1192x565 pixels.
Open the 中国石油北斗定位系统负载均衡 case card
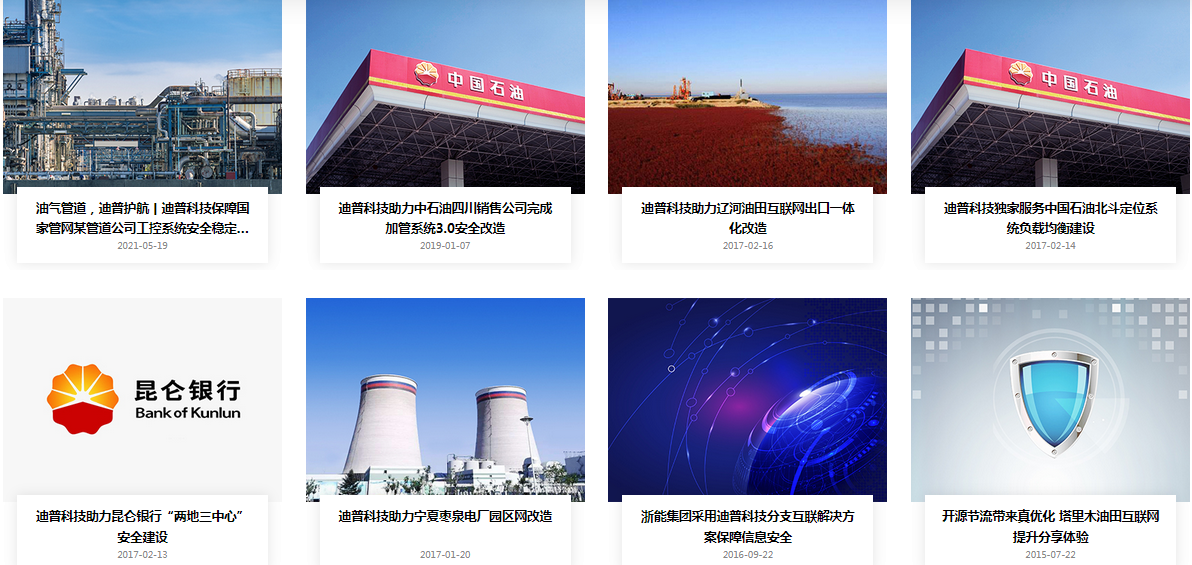(1050, 218)
